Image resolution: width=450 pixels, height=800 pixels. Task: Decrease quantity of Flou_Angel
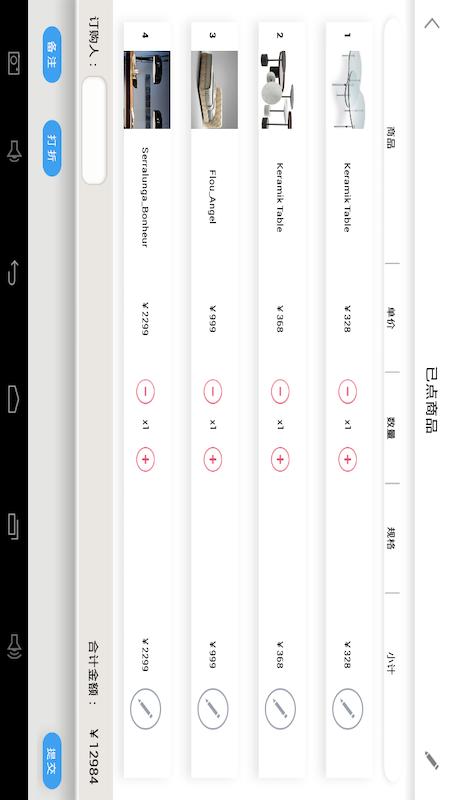[213, 391]
